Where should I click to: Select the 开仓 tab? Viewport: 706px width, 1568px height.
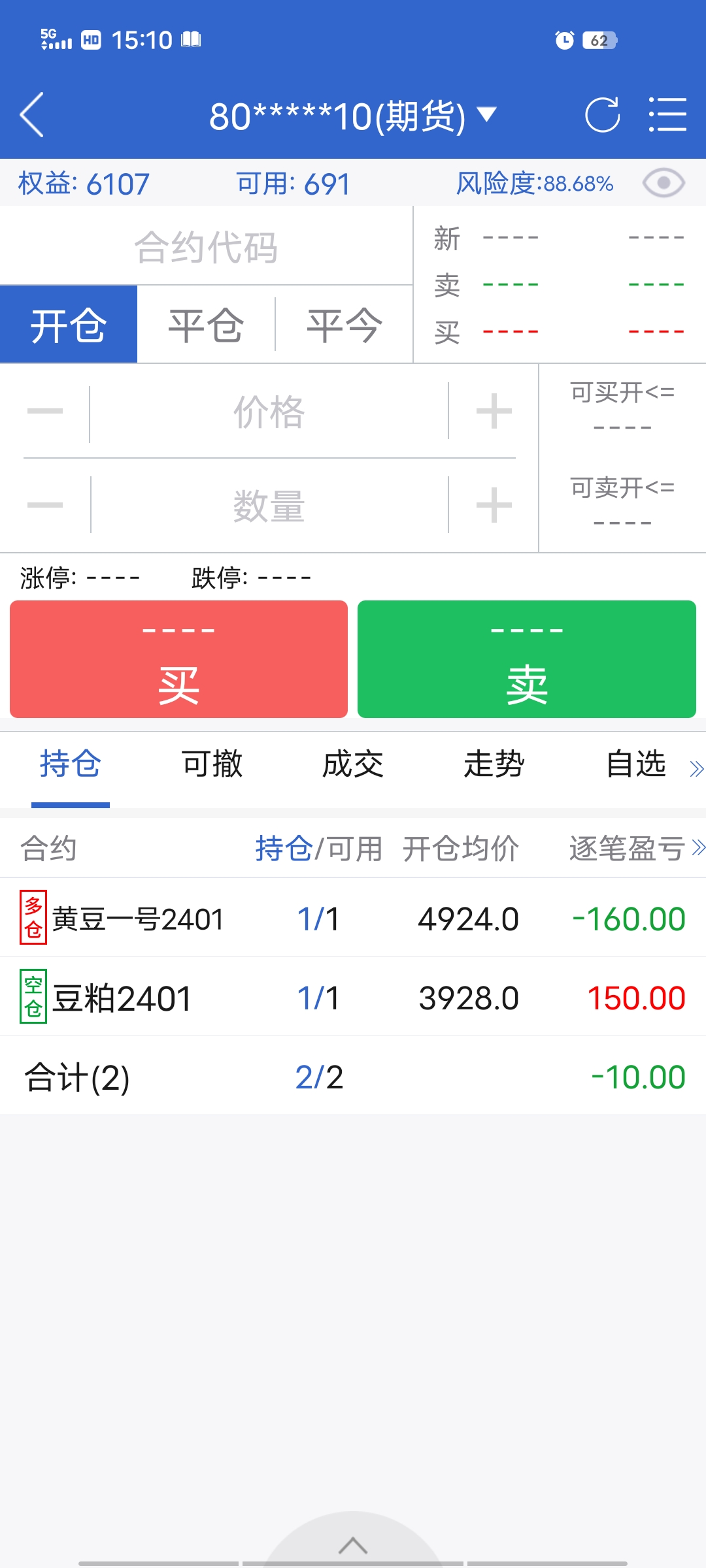tap(69, 325)
